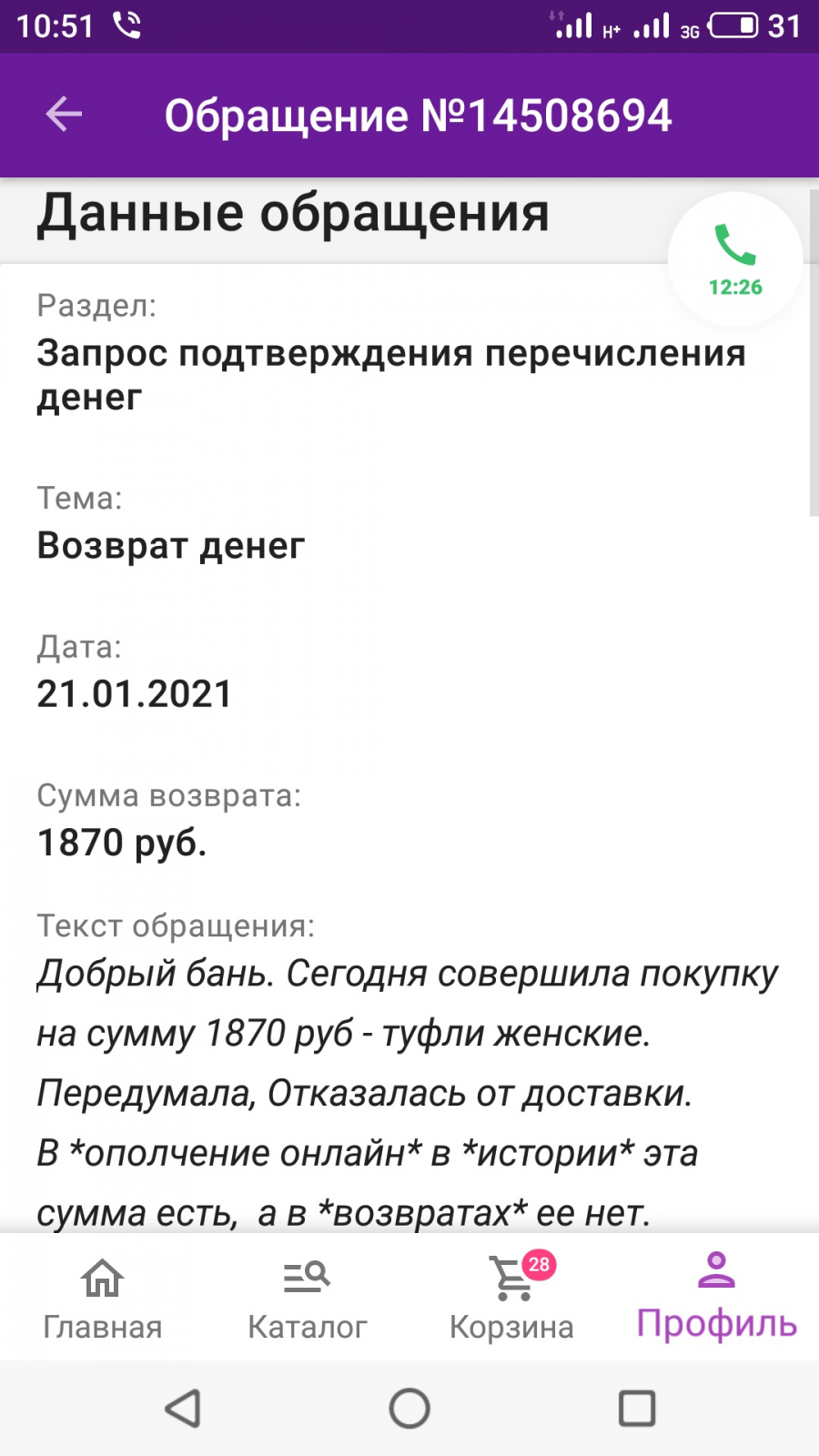Viewport: 819px width, 1456px height.
Task: Tap the system home button
Action: (409, 1409)
